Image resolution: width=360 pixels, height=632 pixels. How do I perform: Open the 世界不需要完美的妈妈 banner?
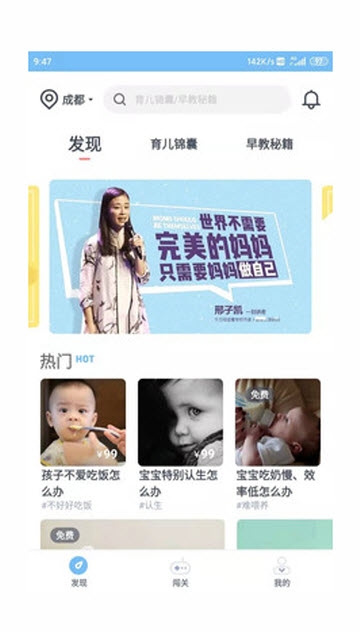tap(180, 257)
